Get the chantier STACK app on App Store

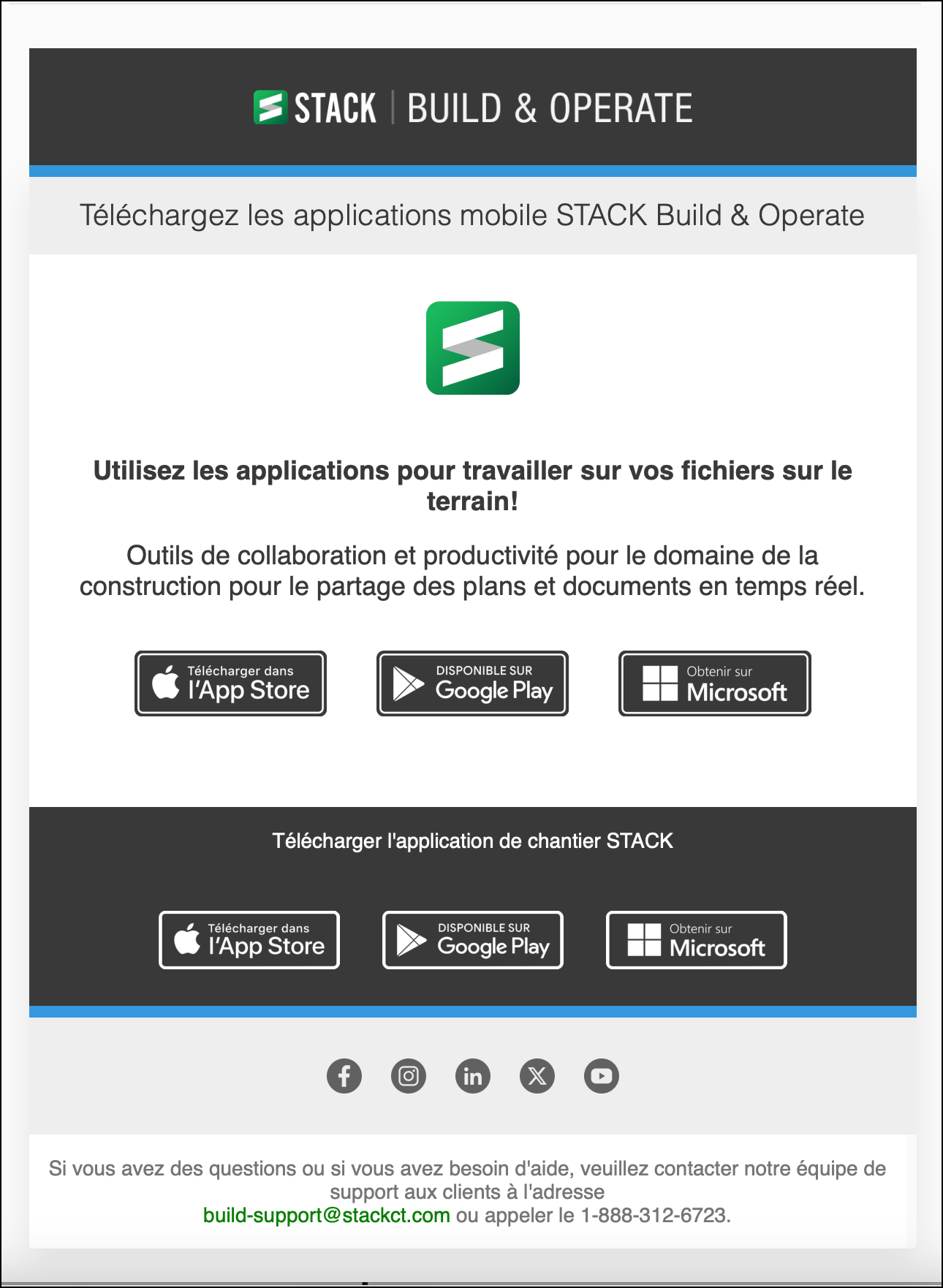pyautogui.click(x=249, y=940)
